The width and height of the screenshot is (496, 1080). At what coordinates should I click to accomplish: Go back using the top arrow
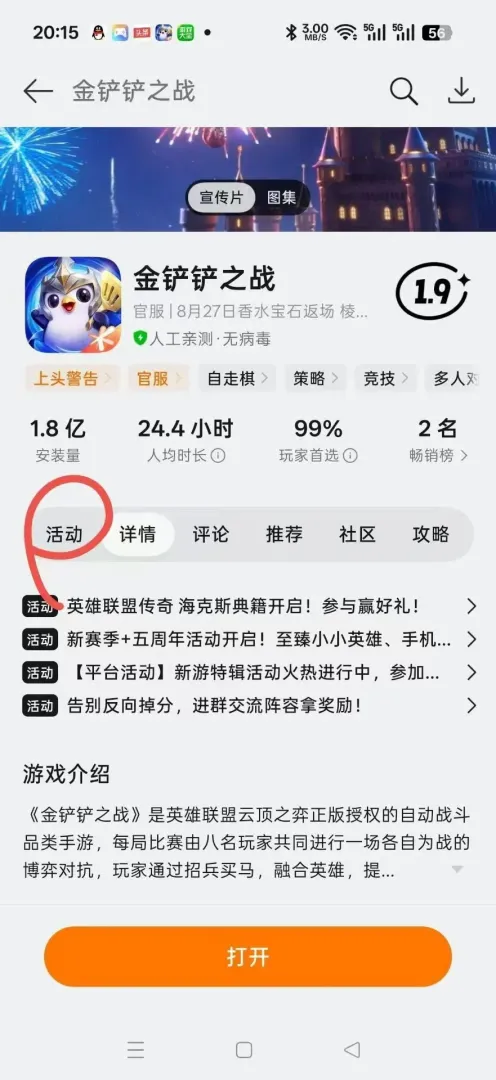point(38,91)
